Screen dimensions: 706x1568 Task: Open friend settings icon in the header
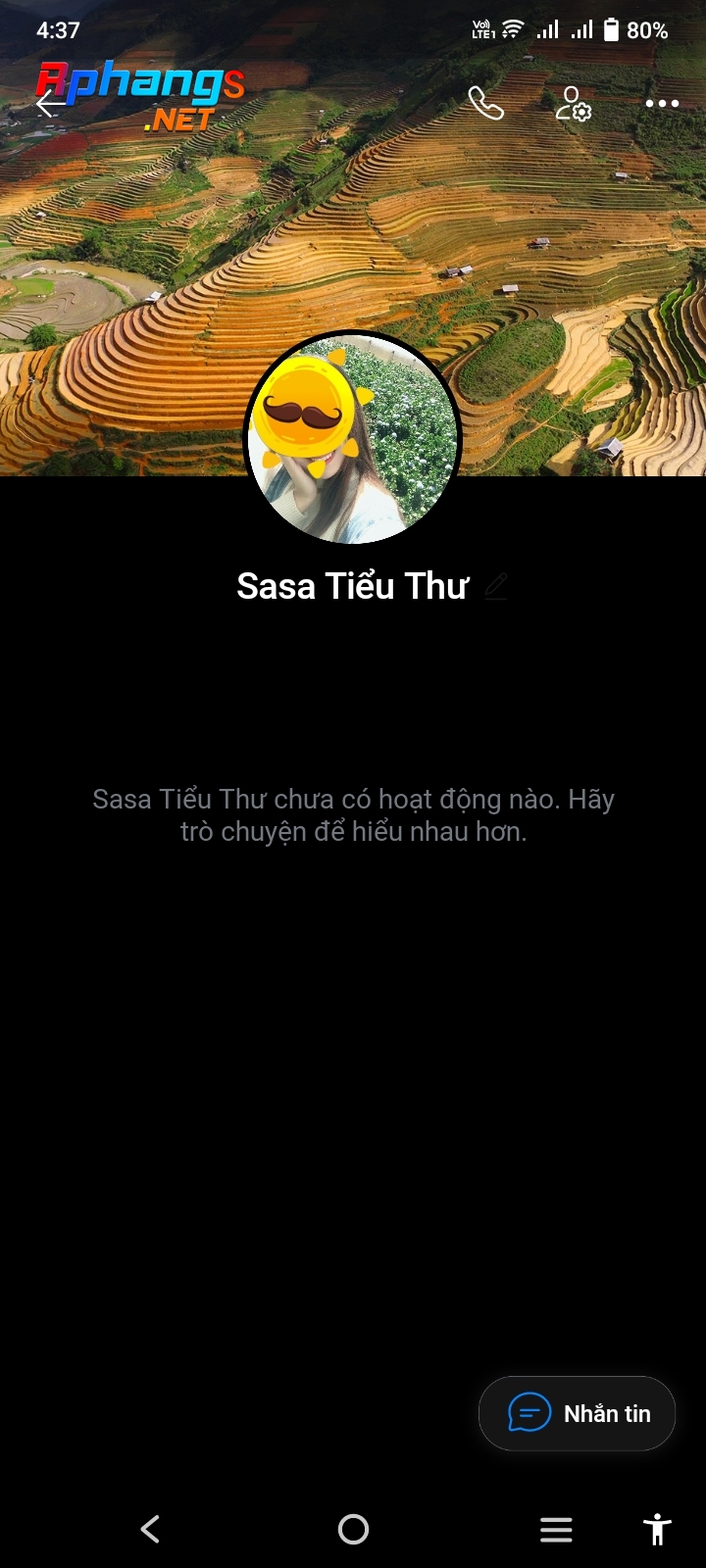tap(573, 103)
